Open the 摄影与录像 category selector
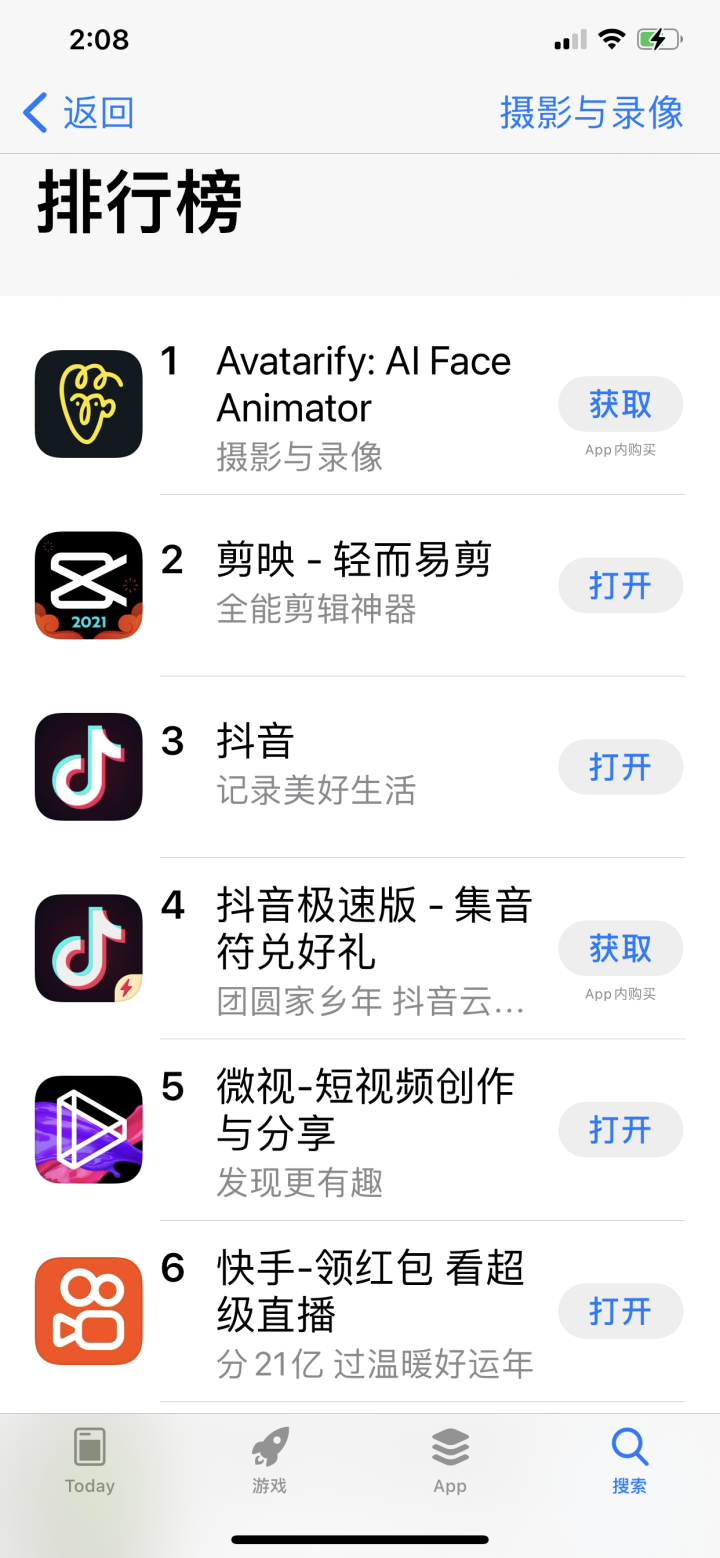720x1558 pixels. [591, 113]
